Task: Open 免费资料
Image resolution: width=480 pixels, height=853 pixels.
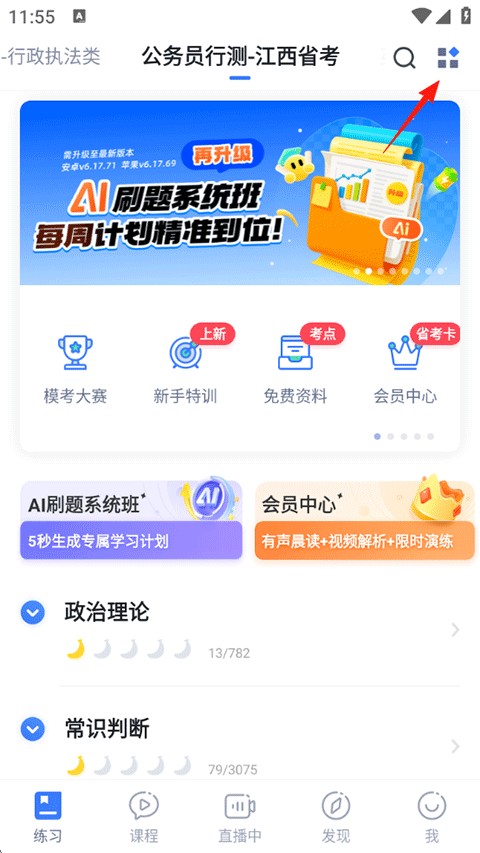Action: click(x=295, y=369)
